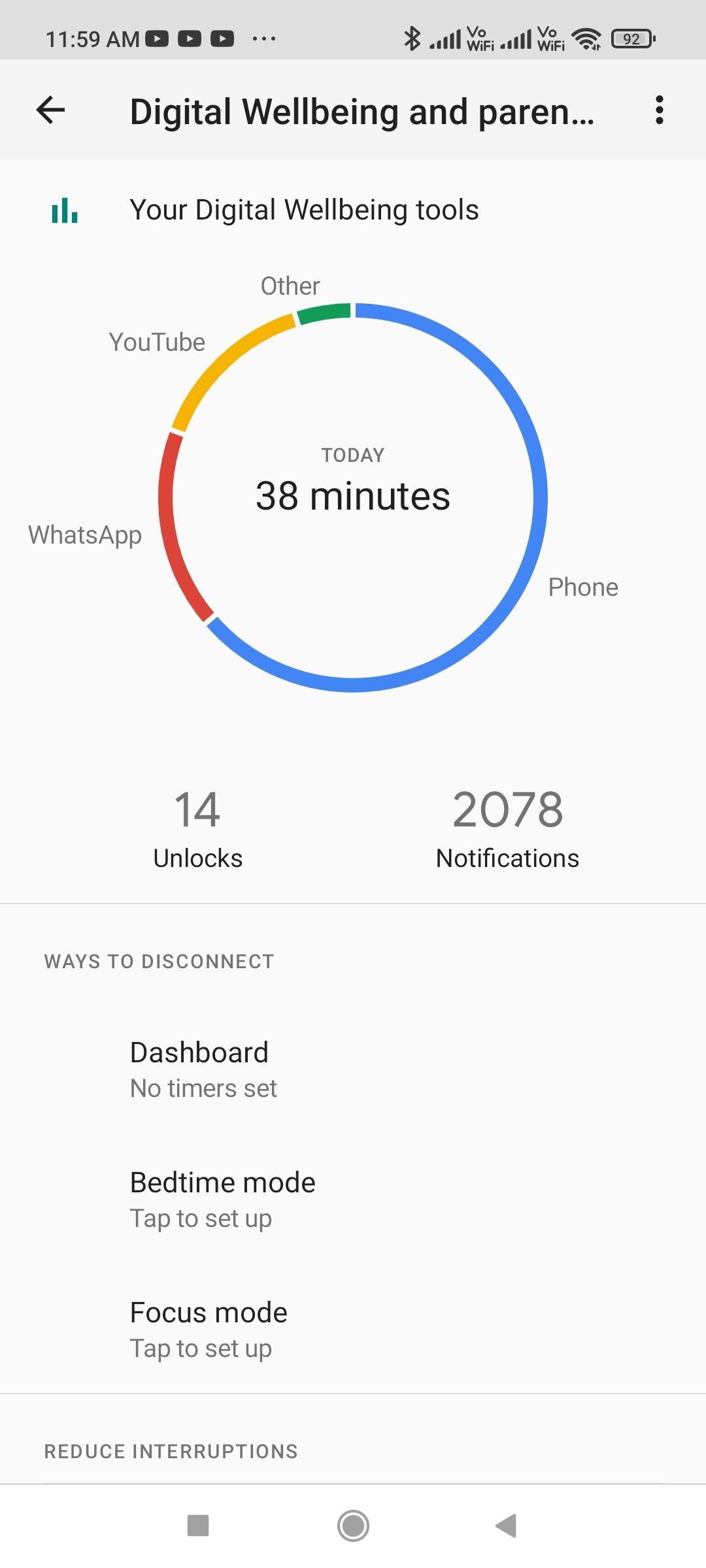View the 14 Unlocks details

tap(197, 828)
